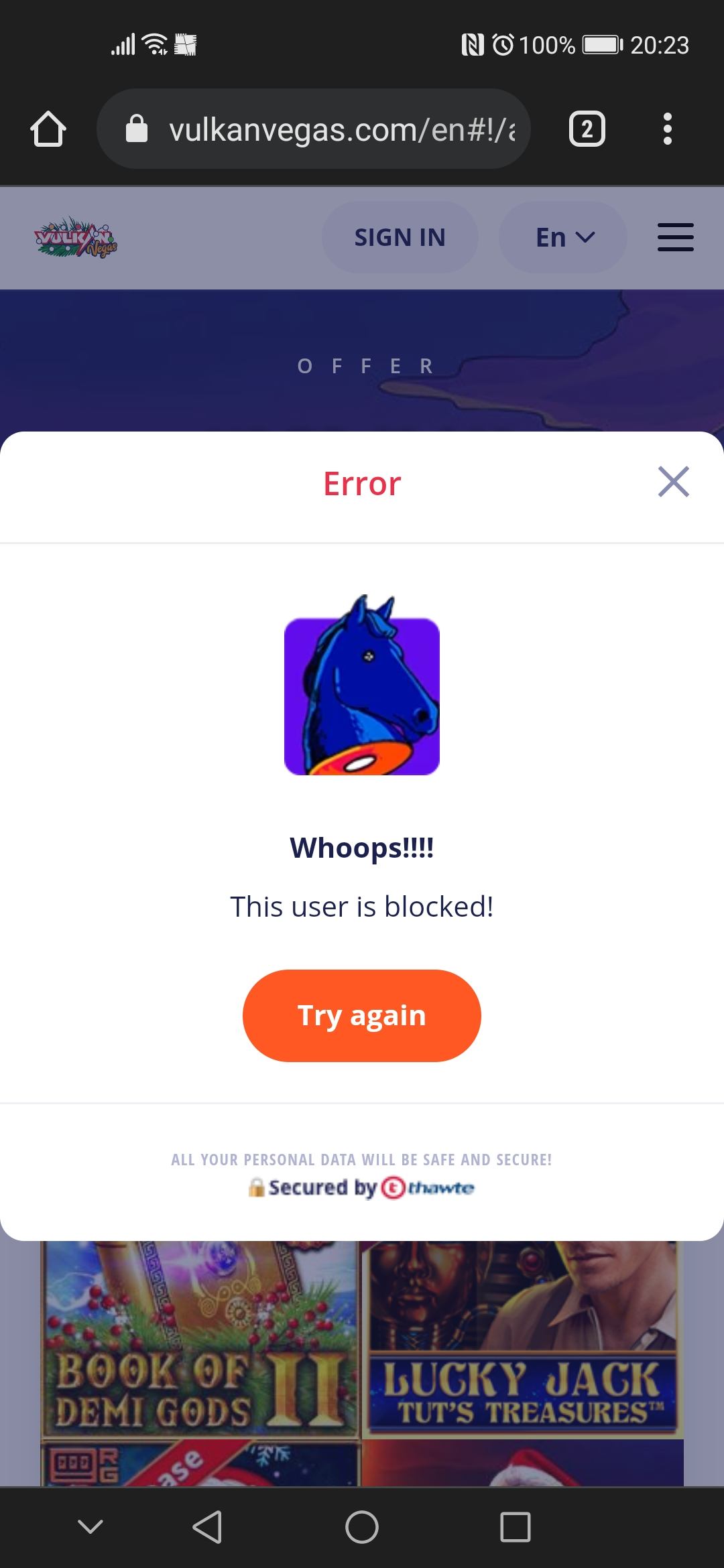Open the Lucky Jack Tut's Treasures game

click(523, 1340)
